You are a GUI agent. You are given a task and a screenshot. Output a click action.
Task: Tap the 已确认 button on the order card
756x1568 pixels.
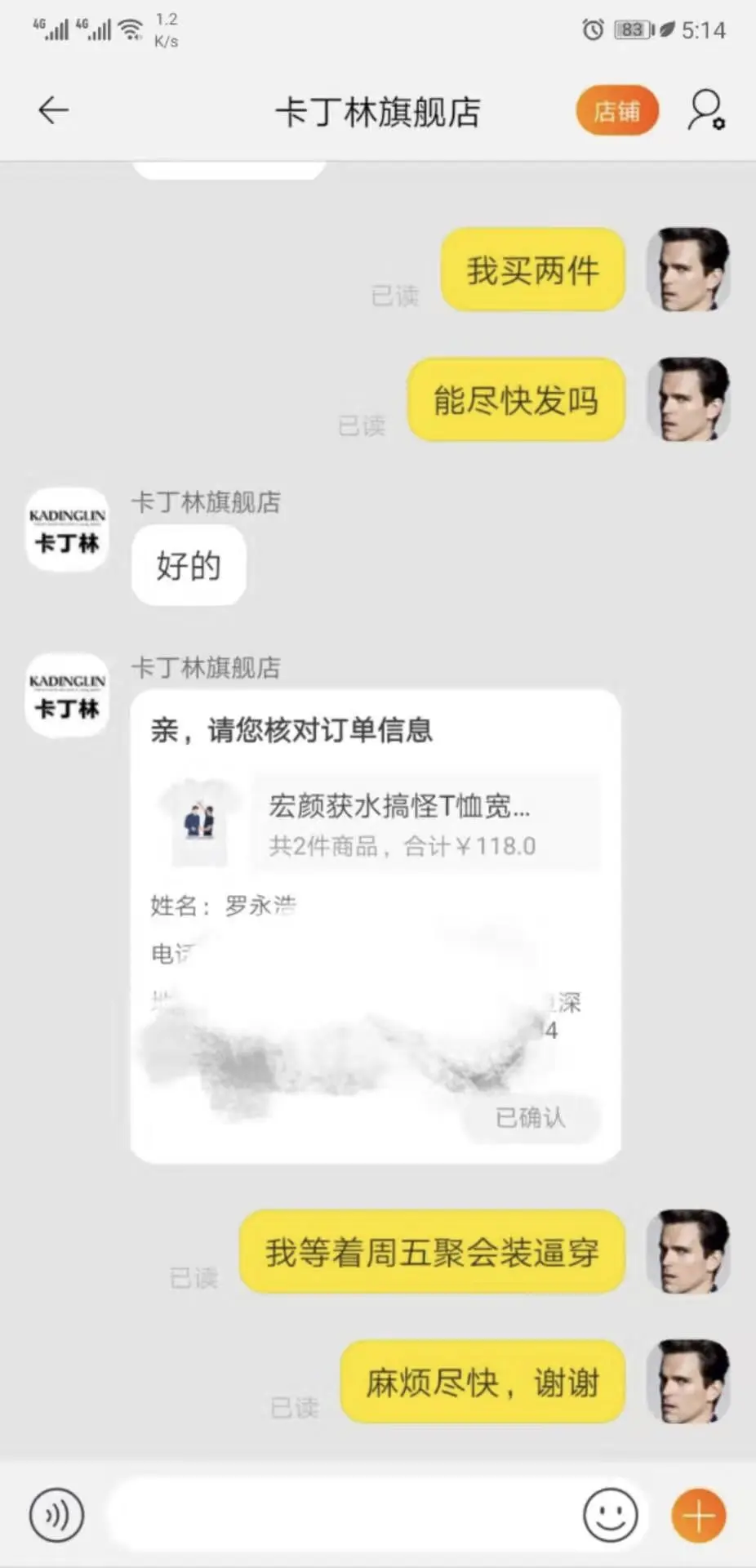[531, 1117]
